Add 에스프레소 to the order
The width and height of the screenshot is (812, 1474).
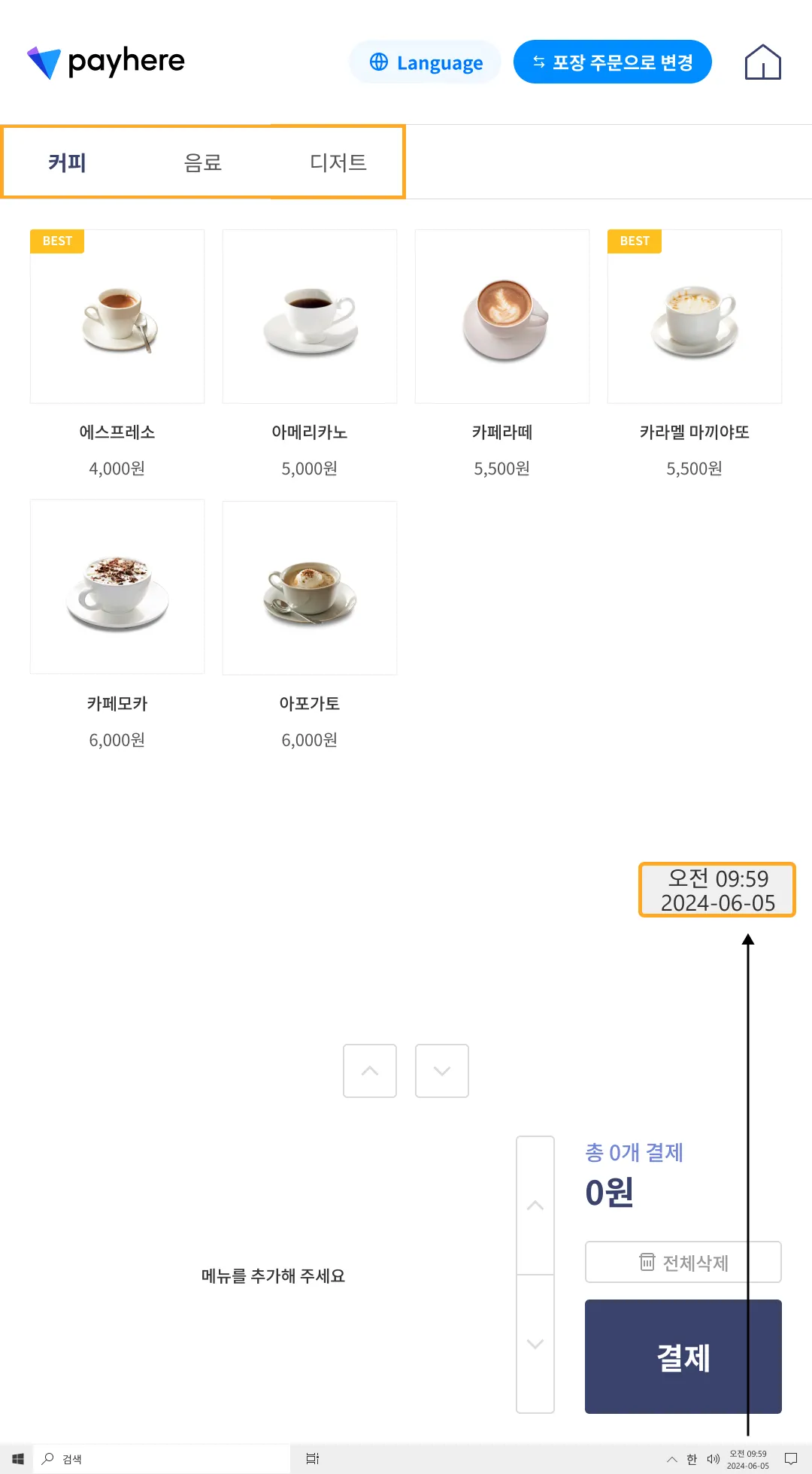coord(117,317)
